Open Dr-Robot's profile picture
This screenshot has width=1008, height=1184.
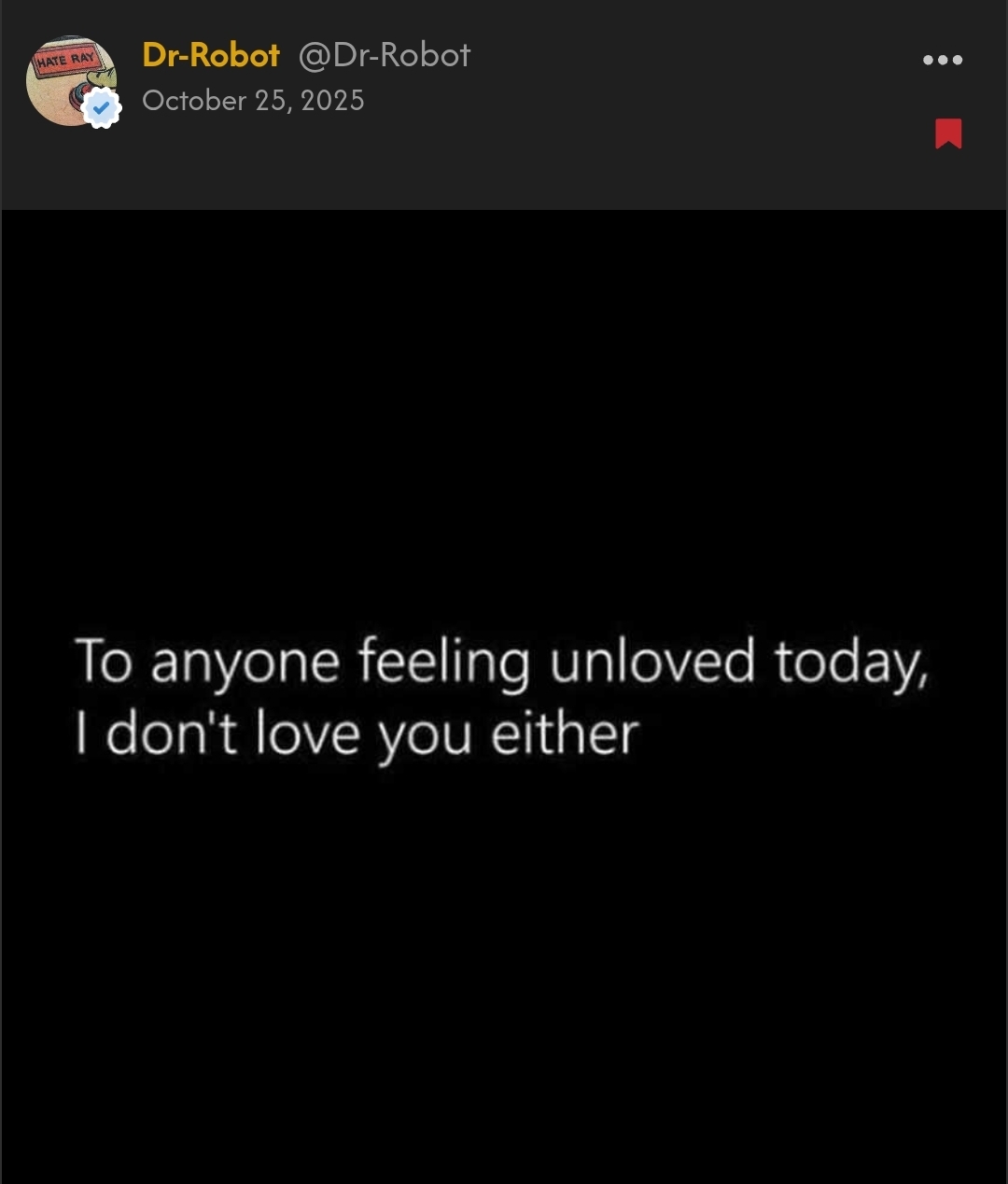pyautogui.click(x=71, y=81)
